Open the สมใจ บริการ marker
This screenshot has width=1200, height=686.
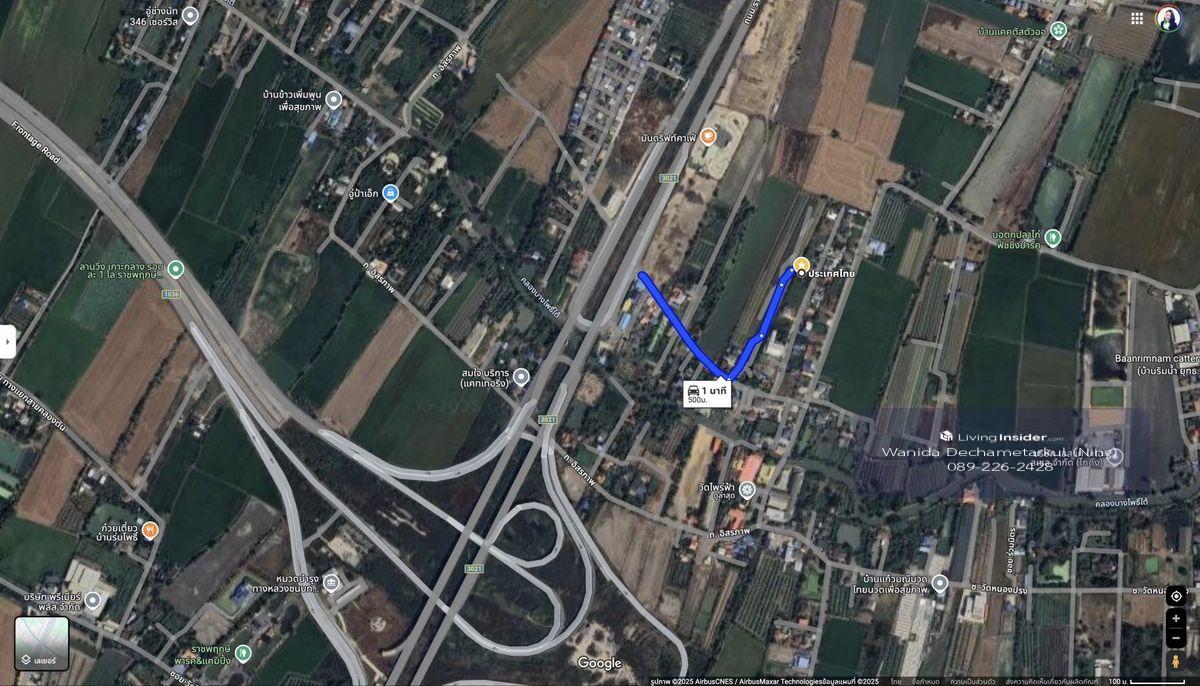coord(521,376)
